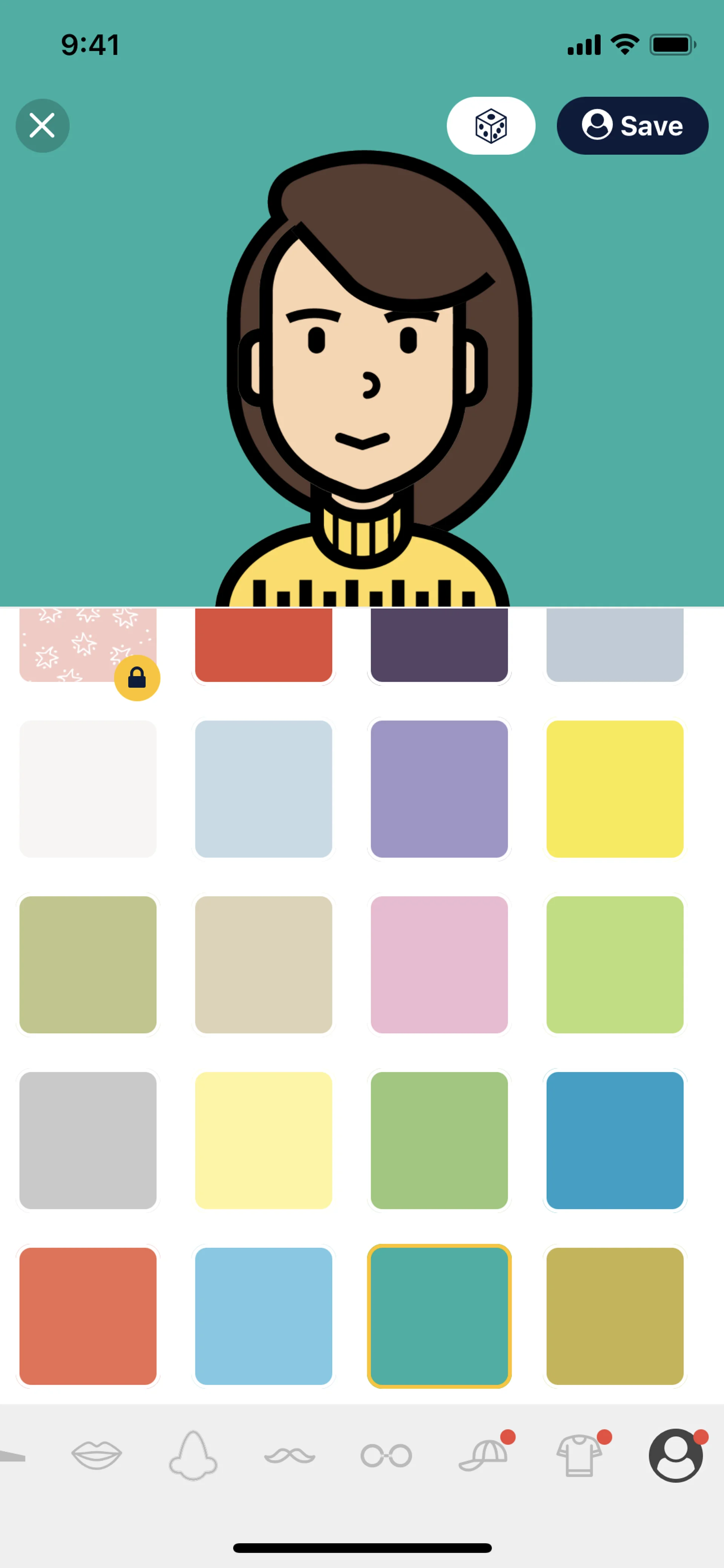This screenshot has width=724, height=1568.
Task: Randomize avatar with the dice button
Action: [x=491, y=126]
